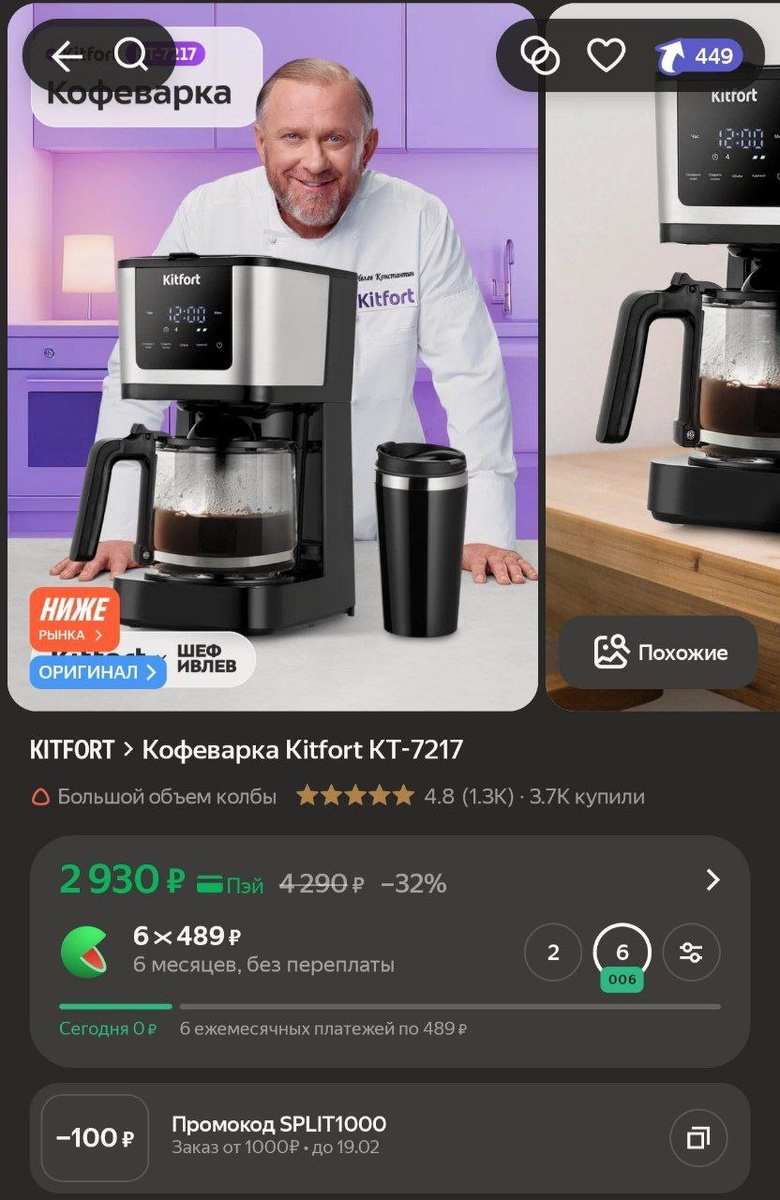The height and width of the screenshot is (1200, 780).
Task: Select the 2-month split plan
Action: pos(553,953)
